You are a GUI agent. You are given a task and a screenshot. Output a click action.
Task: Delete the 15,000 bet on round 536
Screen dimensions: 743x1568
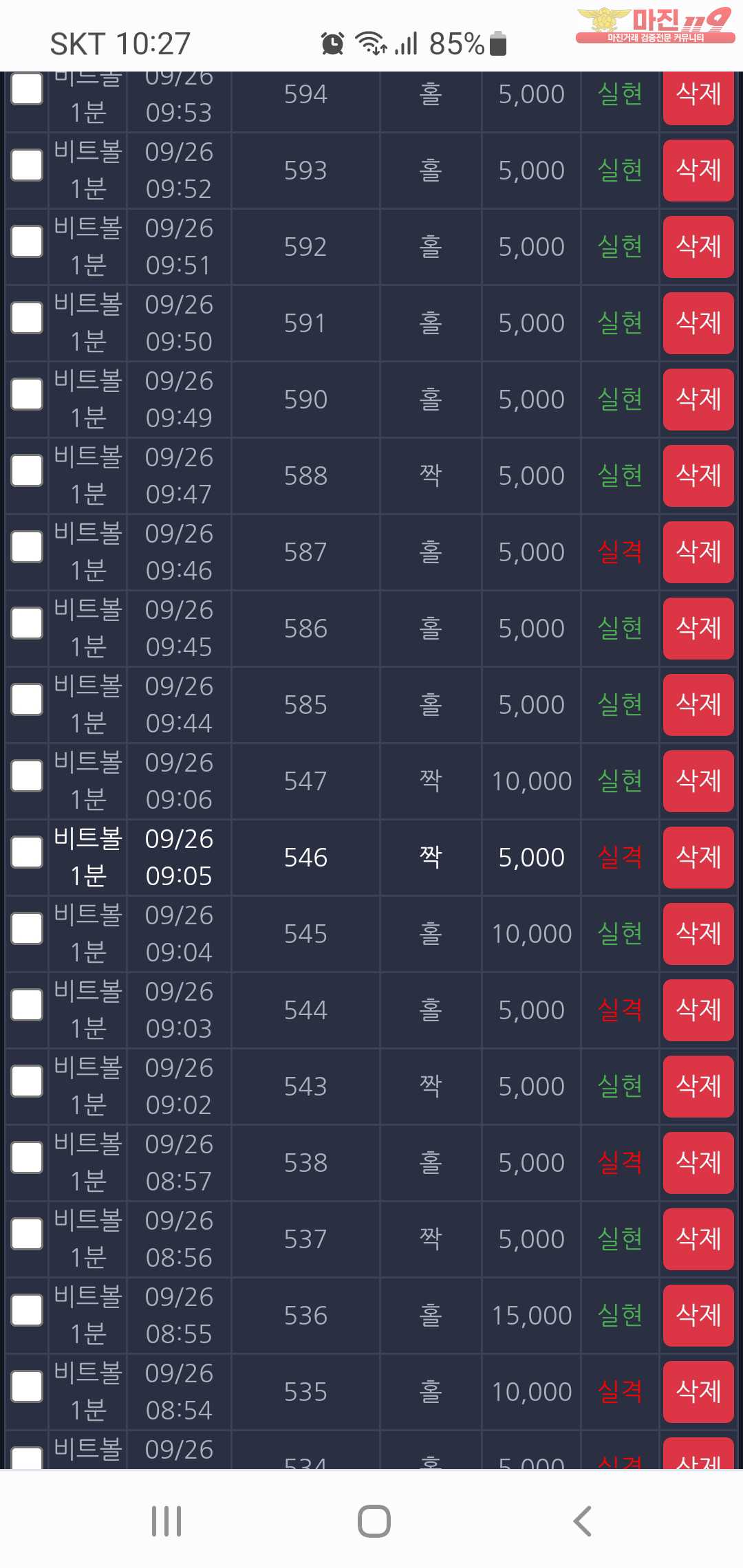point(698,1315)
